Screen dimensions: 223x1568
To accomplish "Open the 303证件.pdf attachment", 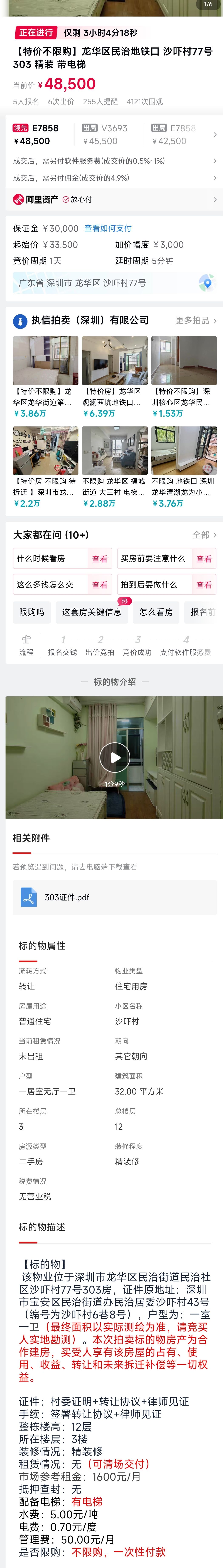I will point(67,897).
